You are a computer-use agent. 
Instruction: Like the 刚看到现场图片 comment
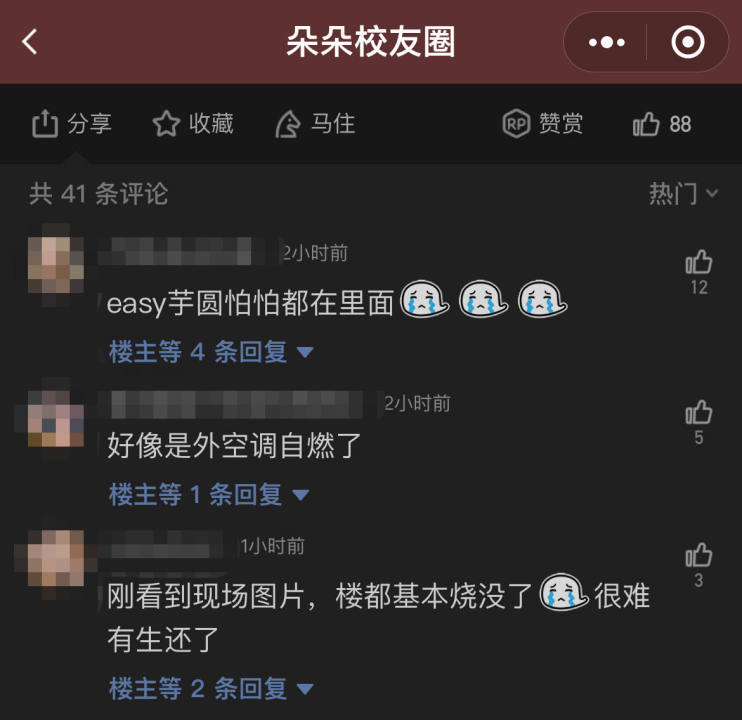point(698,556)
